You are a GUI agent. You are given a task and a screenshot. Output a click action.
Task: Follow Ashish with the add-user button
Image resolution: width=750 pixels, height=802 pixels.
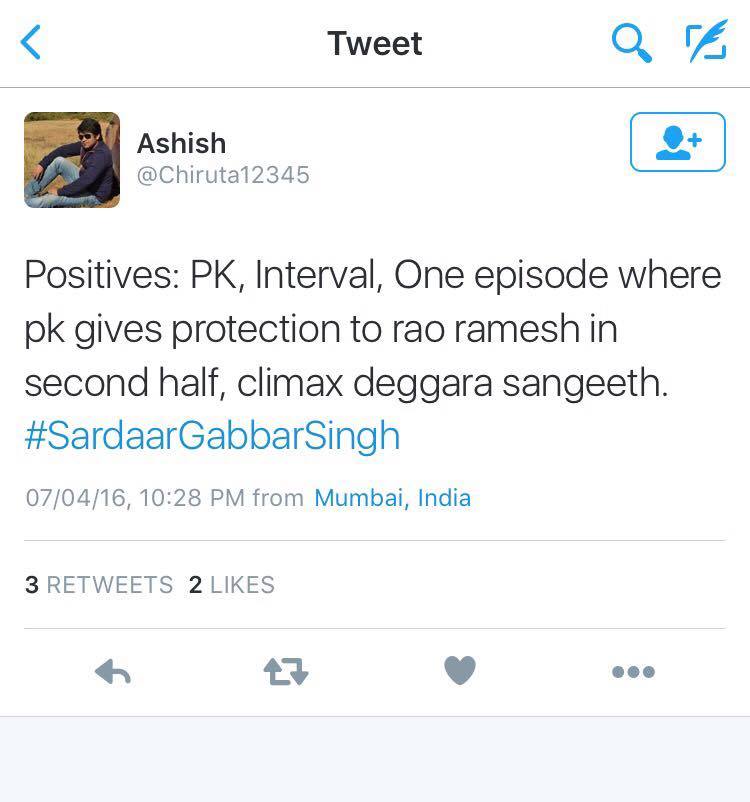click(677, 142)
